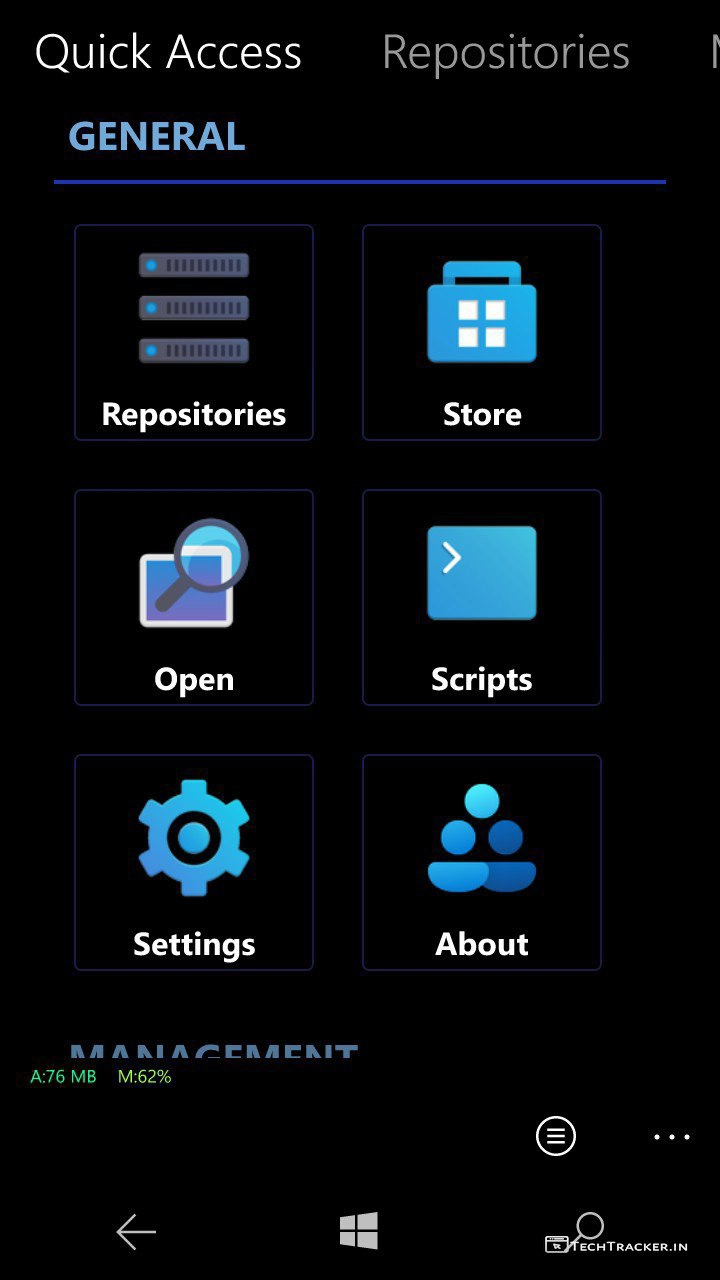View the About tile
Image resolution: width=720 pixels, height=1280 pixels.
pyautogui.click(x=481, y=862)
